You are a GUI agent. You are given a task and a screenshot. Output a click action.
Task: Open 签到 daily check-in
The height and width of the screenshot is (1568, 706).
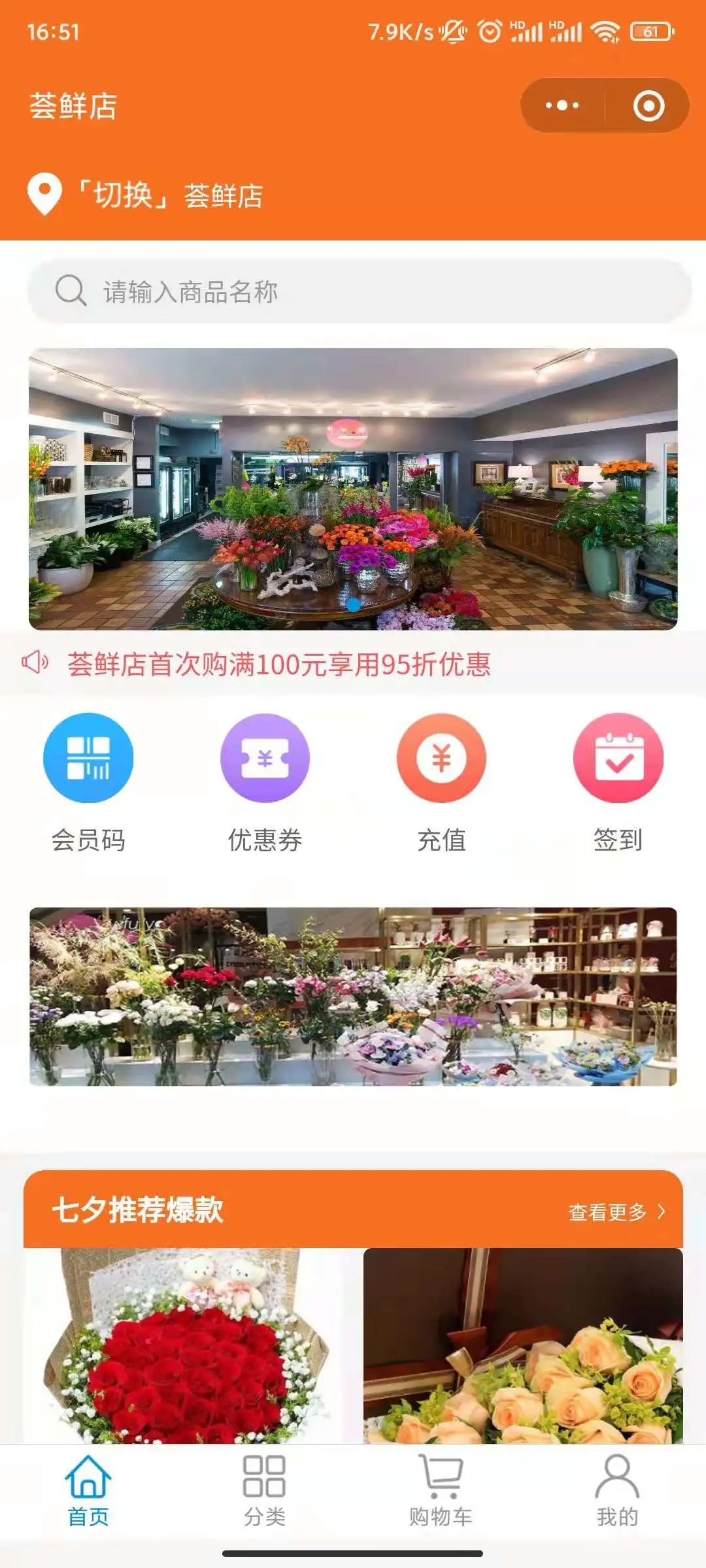point(618,781)
